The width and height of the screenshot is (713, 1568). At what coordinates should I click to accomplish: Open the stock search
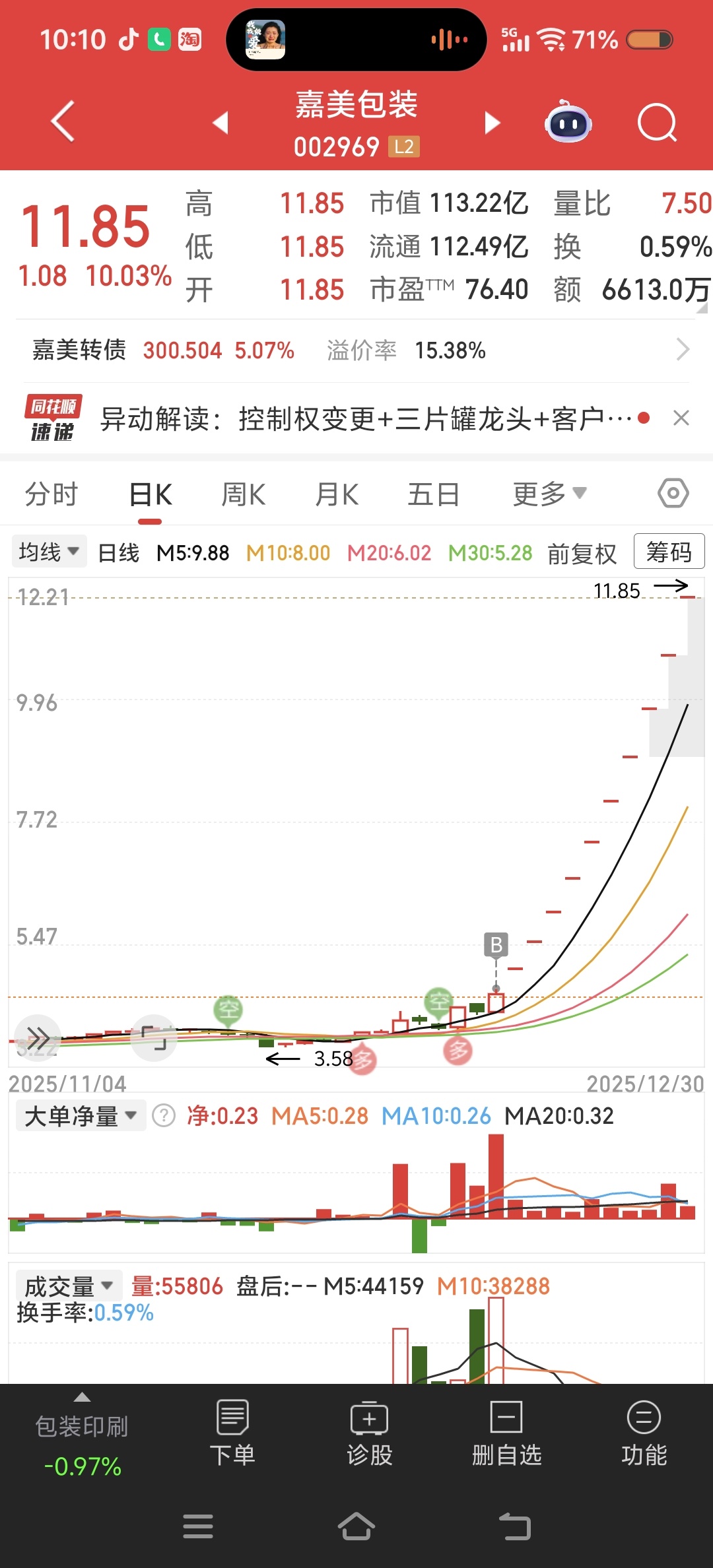coord(658,123)
